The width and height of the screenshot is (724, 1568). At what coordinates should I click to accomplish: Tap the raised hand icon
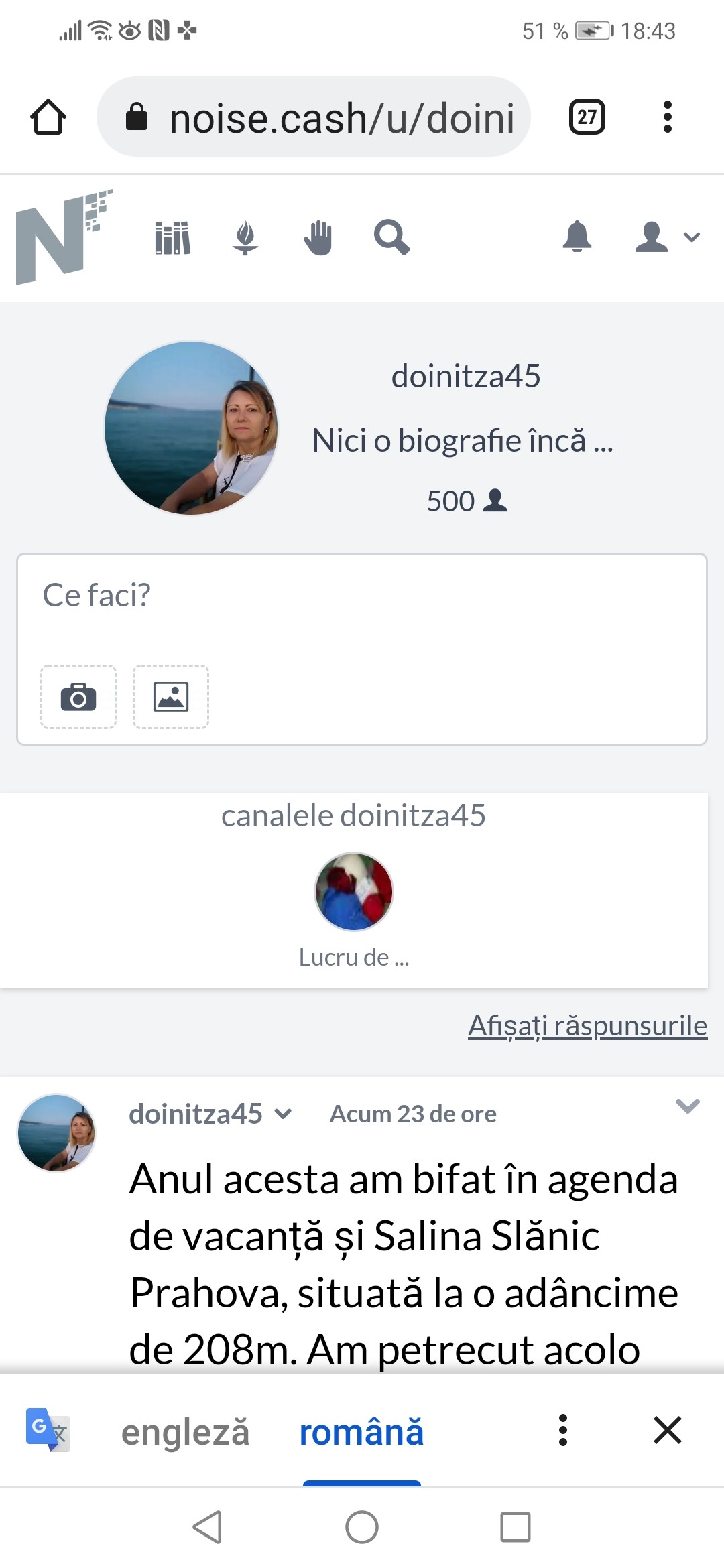(x=318, y=237)
